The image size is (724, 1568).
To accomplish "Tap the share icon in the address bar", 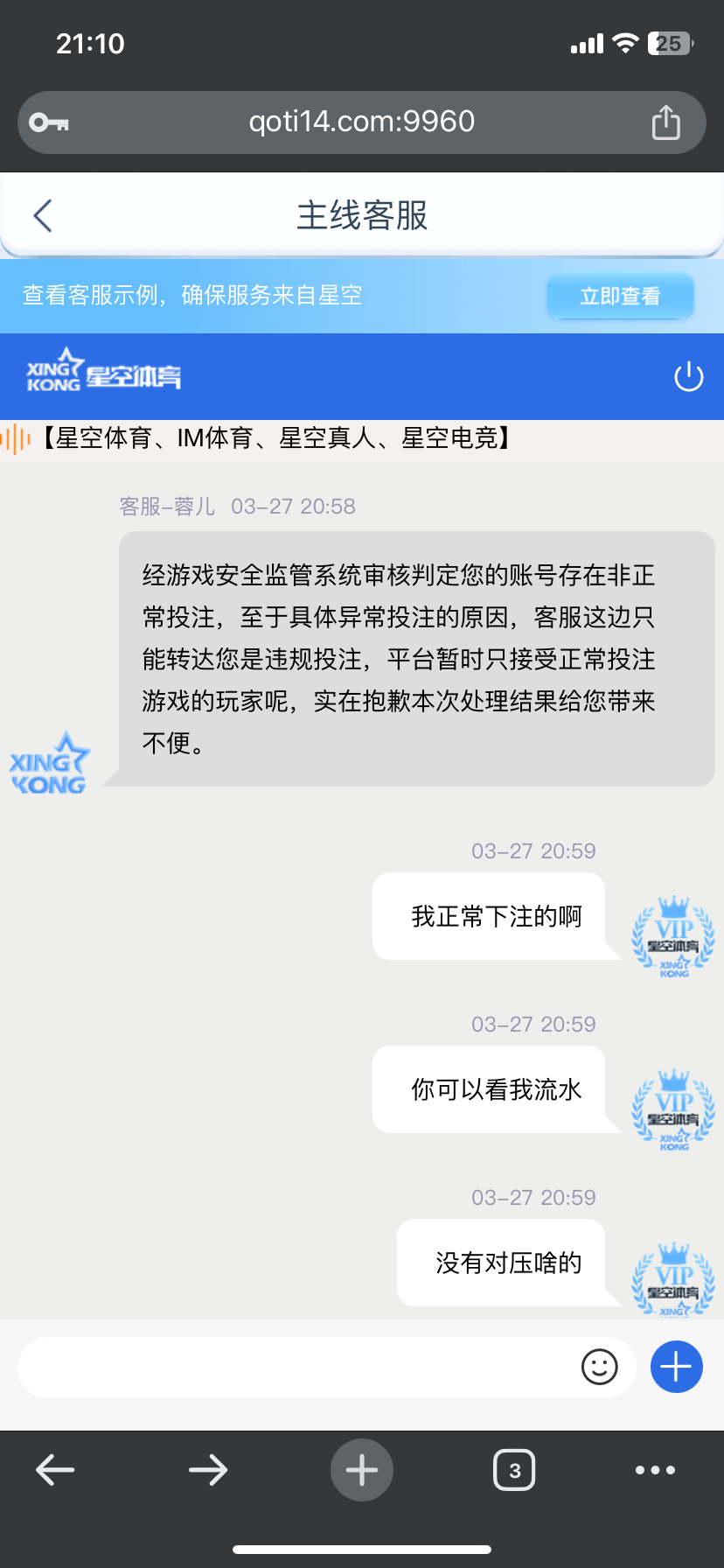I will pyautogui.click(x=666, y=122).
